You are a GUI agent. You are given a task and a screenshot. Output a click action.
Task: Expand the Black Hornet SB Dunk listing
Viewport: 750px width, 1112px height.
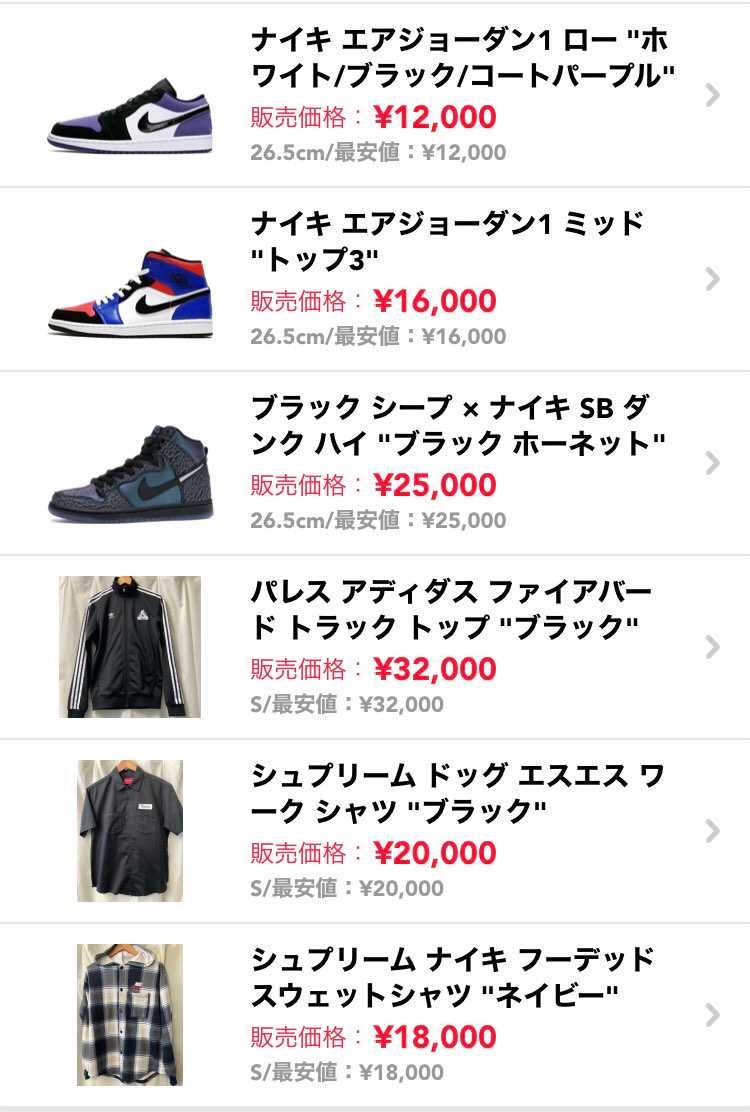(712, 462)
